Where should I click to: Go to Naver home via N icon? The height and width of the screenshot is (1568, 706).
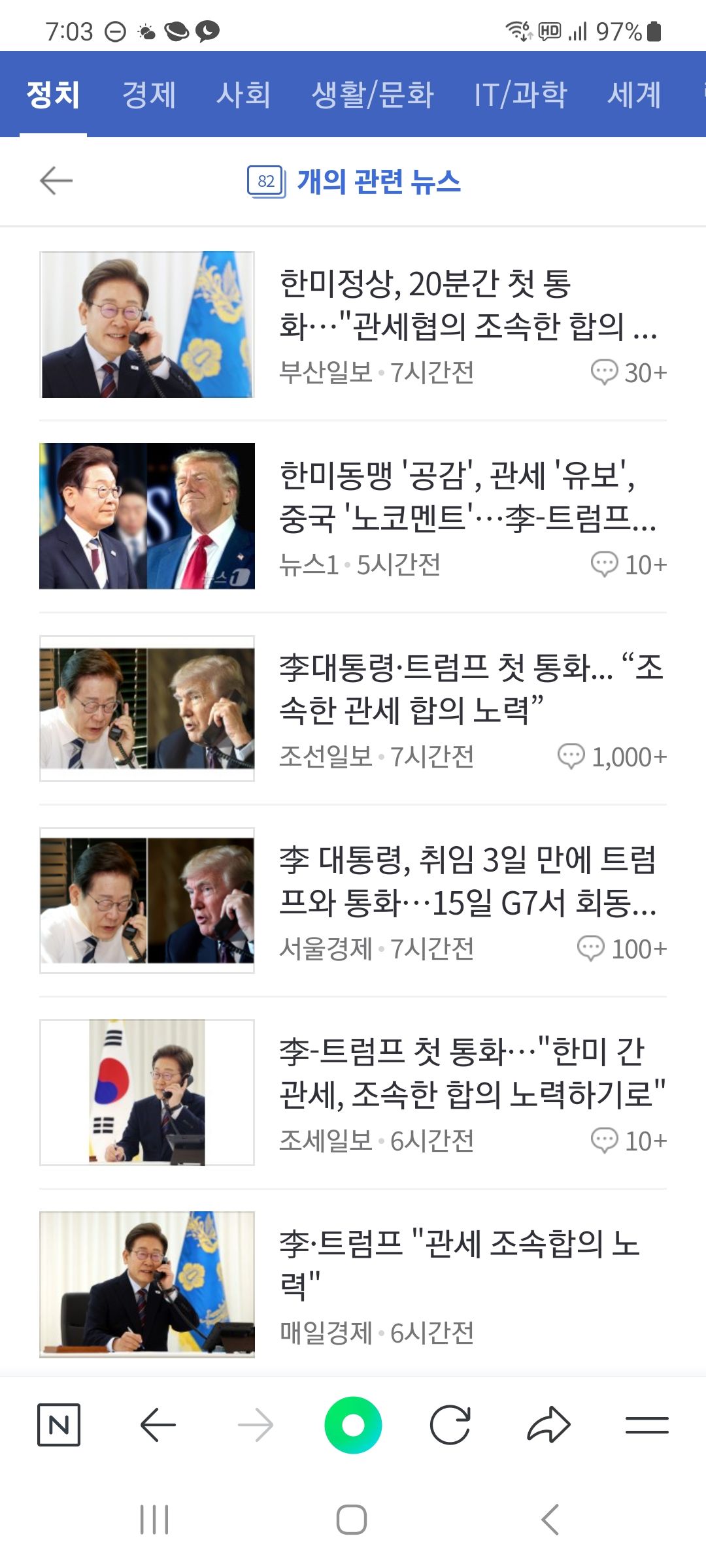click(59, 1425)
